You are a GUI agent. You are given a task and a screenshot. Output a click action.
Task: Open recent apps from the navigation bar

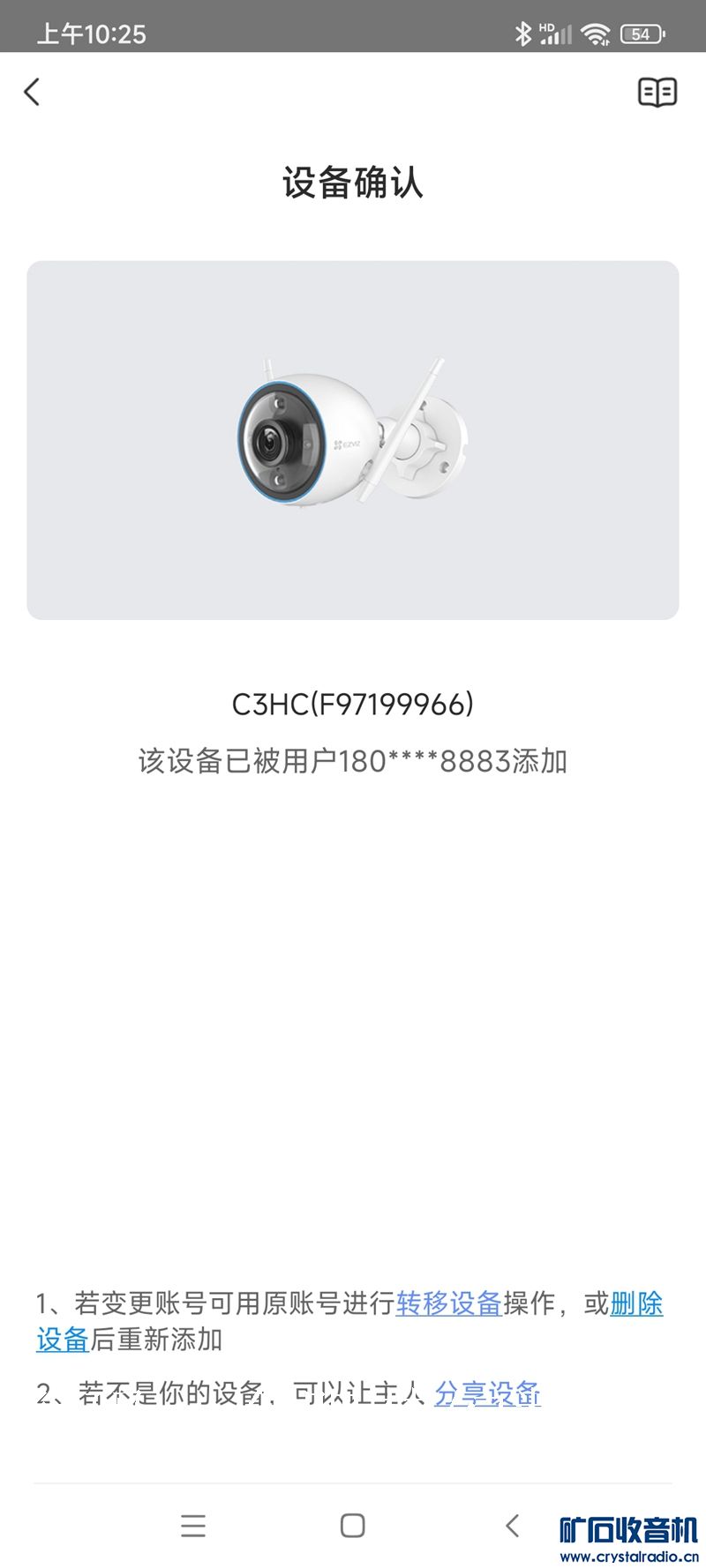point(194,1526)
